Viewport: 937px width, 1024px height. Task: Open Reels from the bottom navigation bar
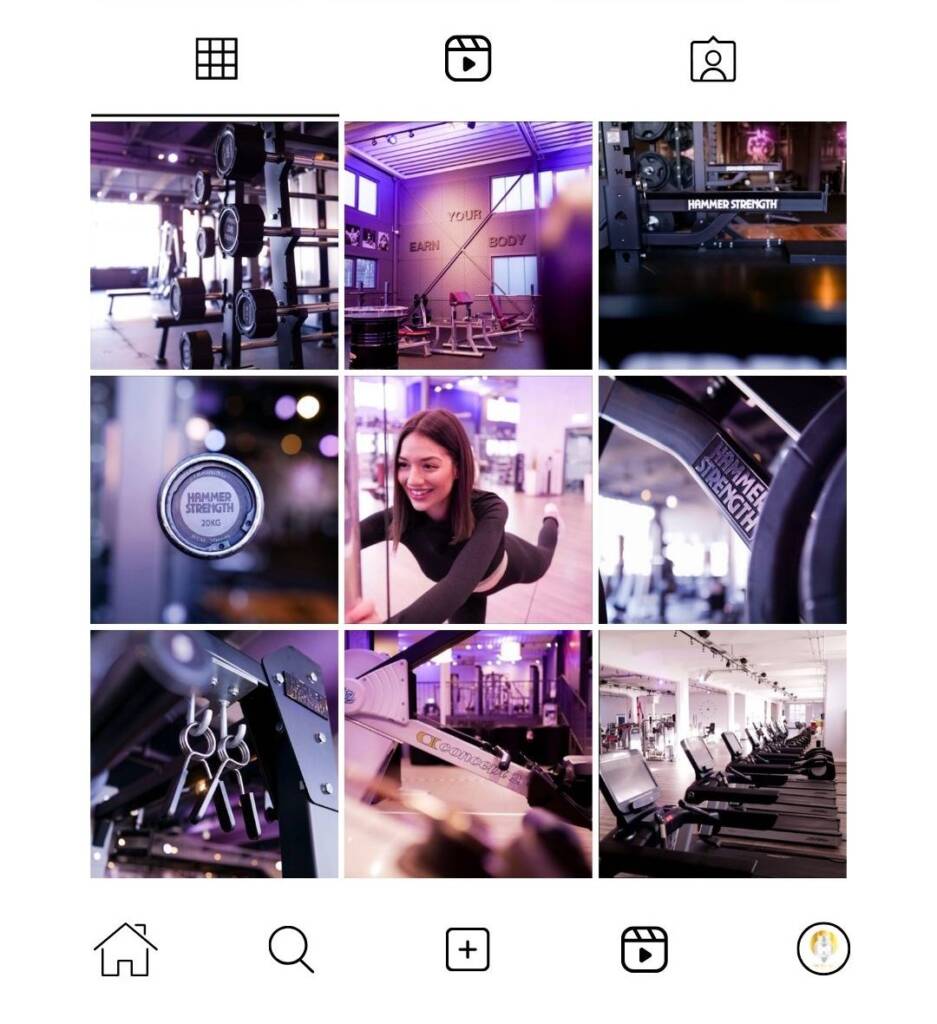(x=643, y=949)
